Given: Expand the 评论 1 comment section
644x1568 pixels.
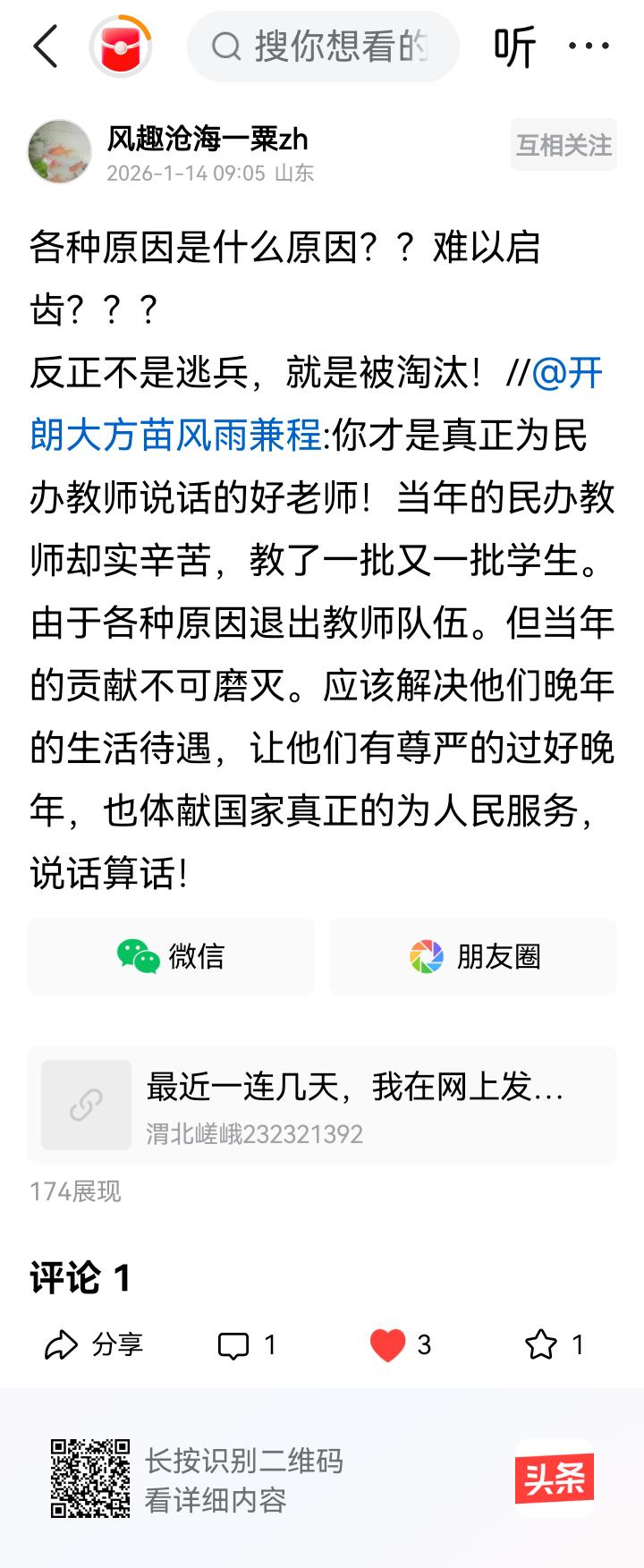Looking at the screenshot, I should pyautogui.click(x=79, y=1279).
